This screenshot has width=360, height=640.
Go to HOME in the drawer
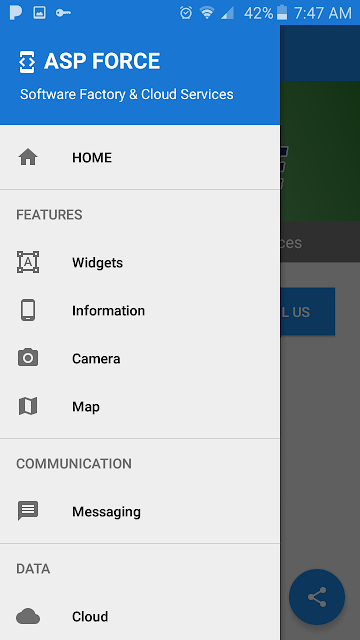[x=140, y=158]
